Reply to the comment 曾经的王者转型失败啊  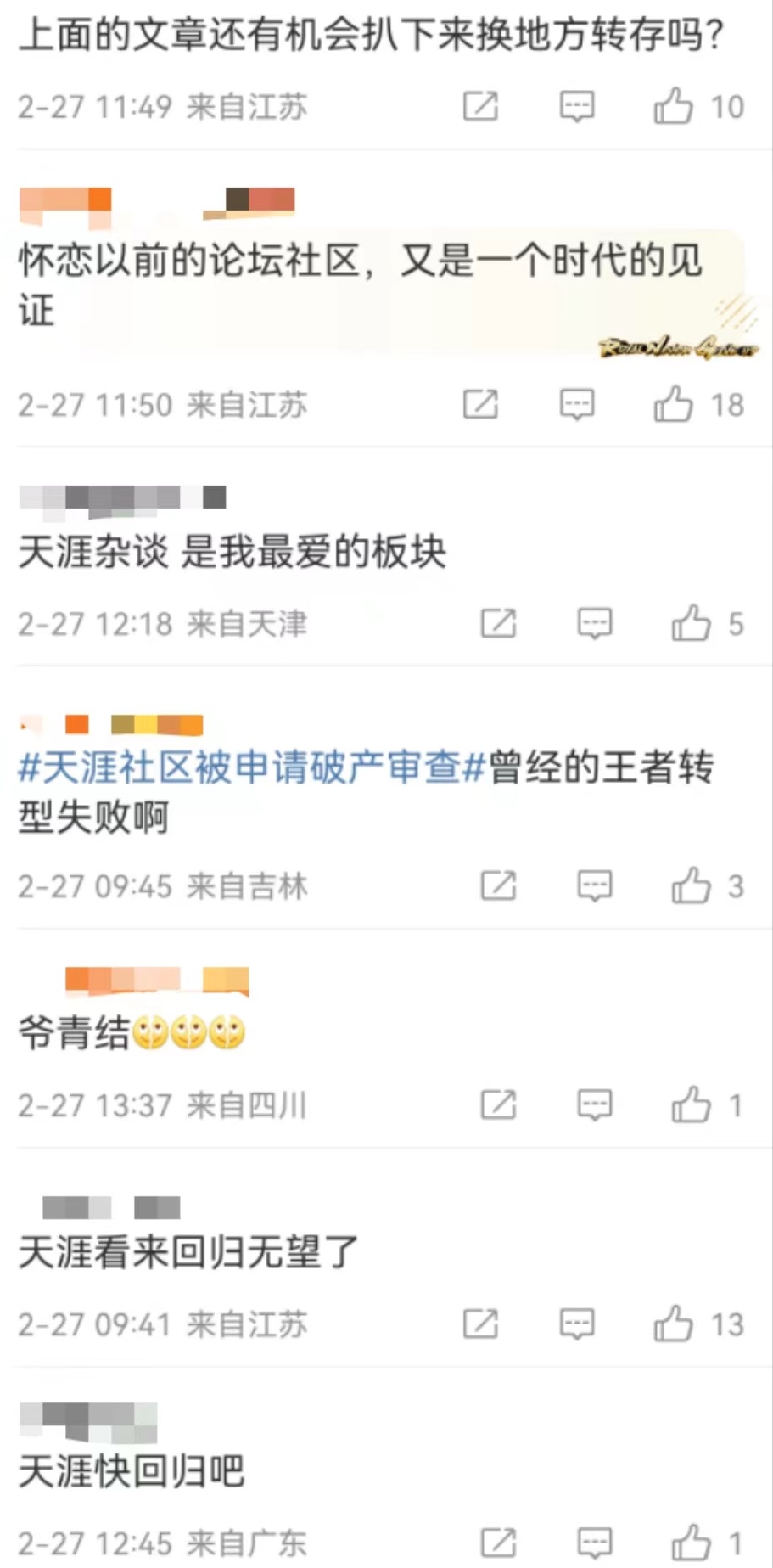(595, 886)
